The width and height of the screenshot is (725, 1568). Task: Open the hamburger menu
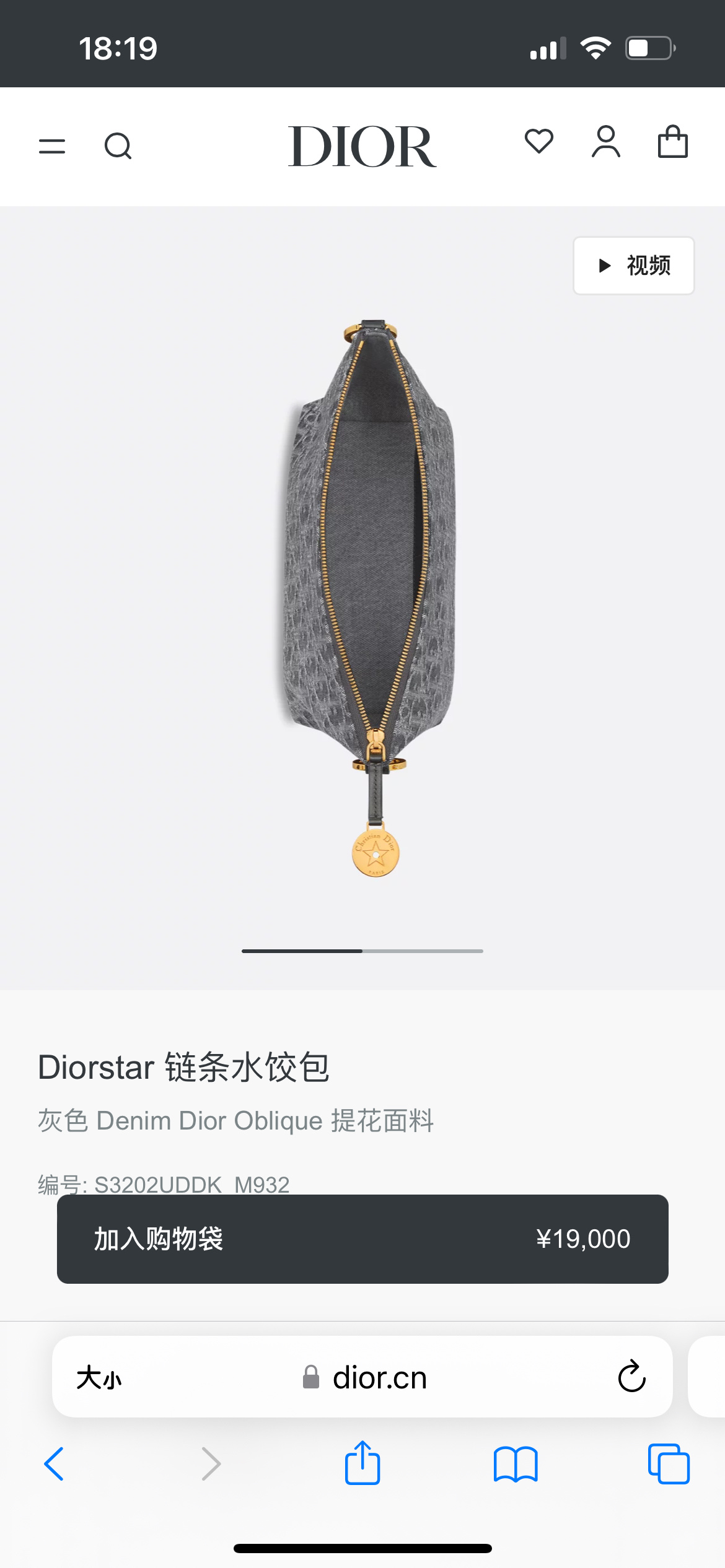click(x=52, y=146)
